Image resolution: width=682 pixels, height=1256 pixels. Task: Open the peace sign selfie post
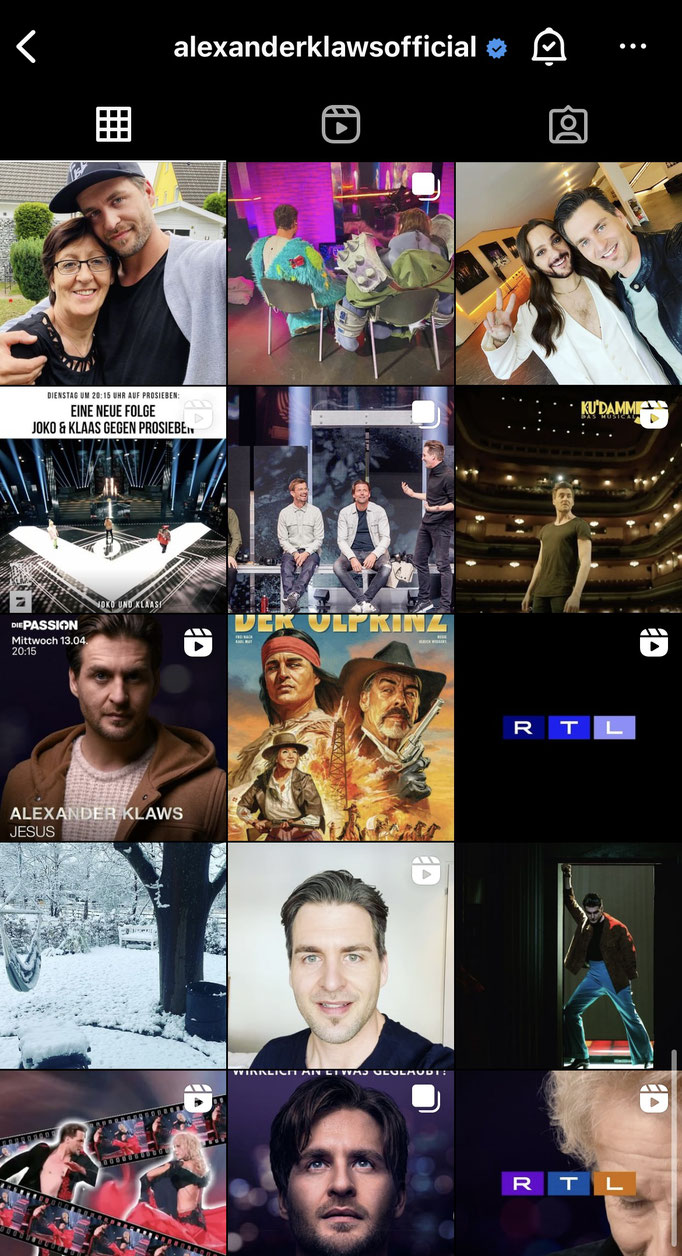pos(569,273)
